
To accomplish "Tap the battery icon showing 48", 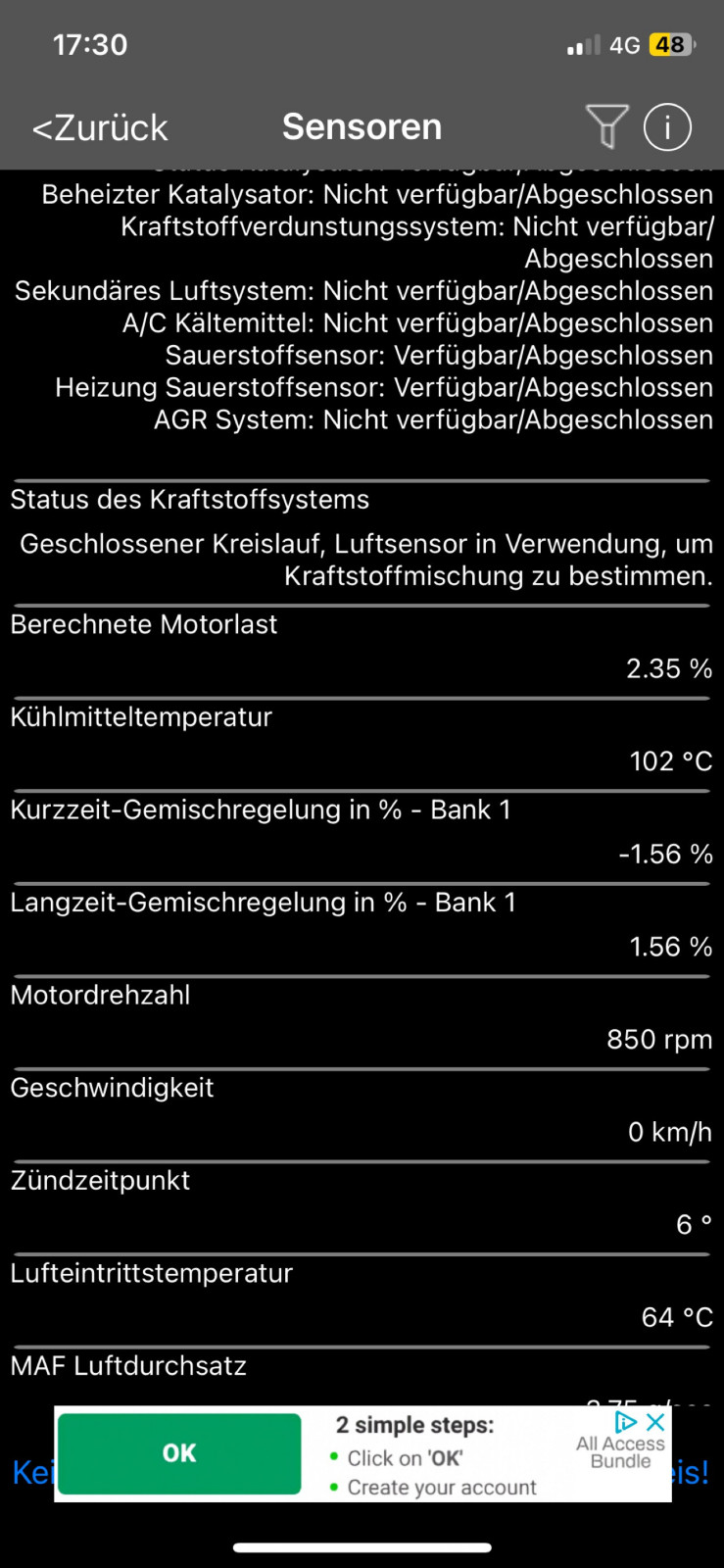I will 673,44.
